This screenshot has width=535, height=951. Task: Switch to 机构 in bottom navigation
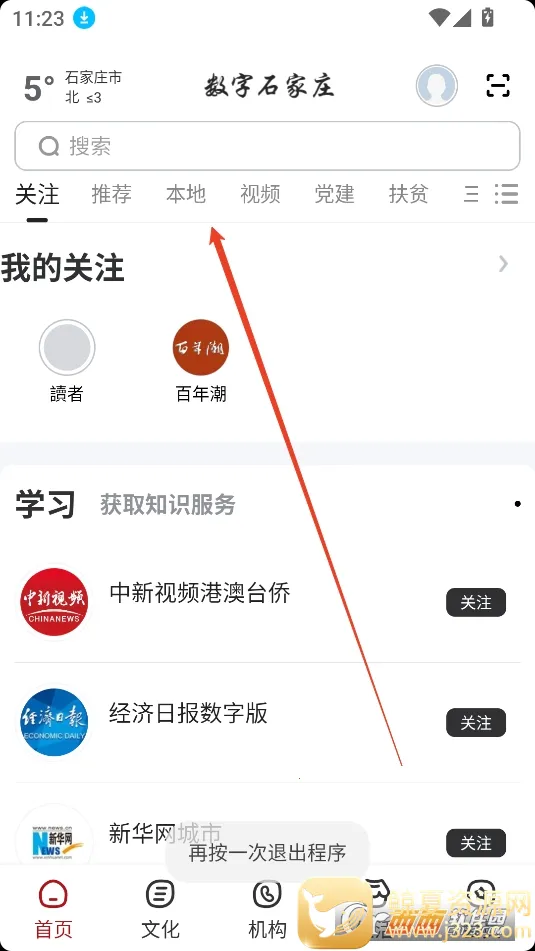[268, 910]
